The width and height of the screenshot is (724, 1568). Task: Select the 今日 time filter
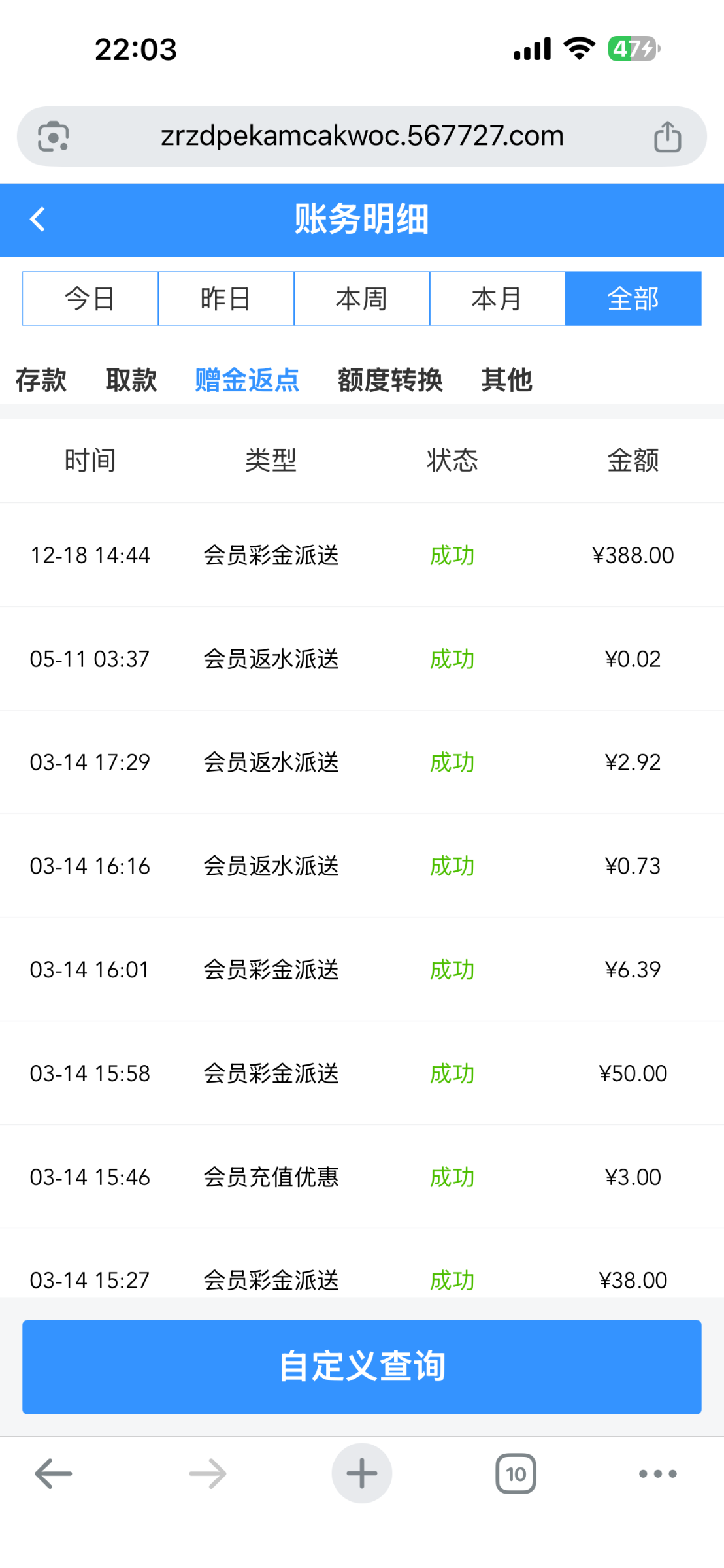[90, 299]
